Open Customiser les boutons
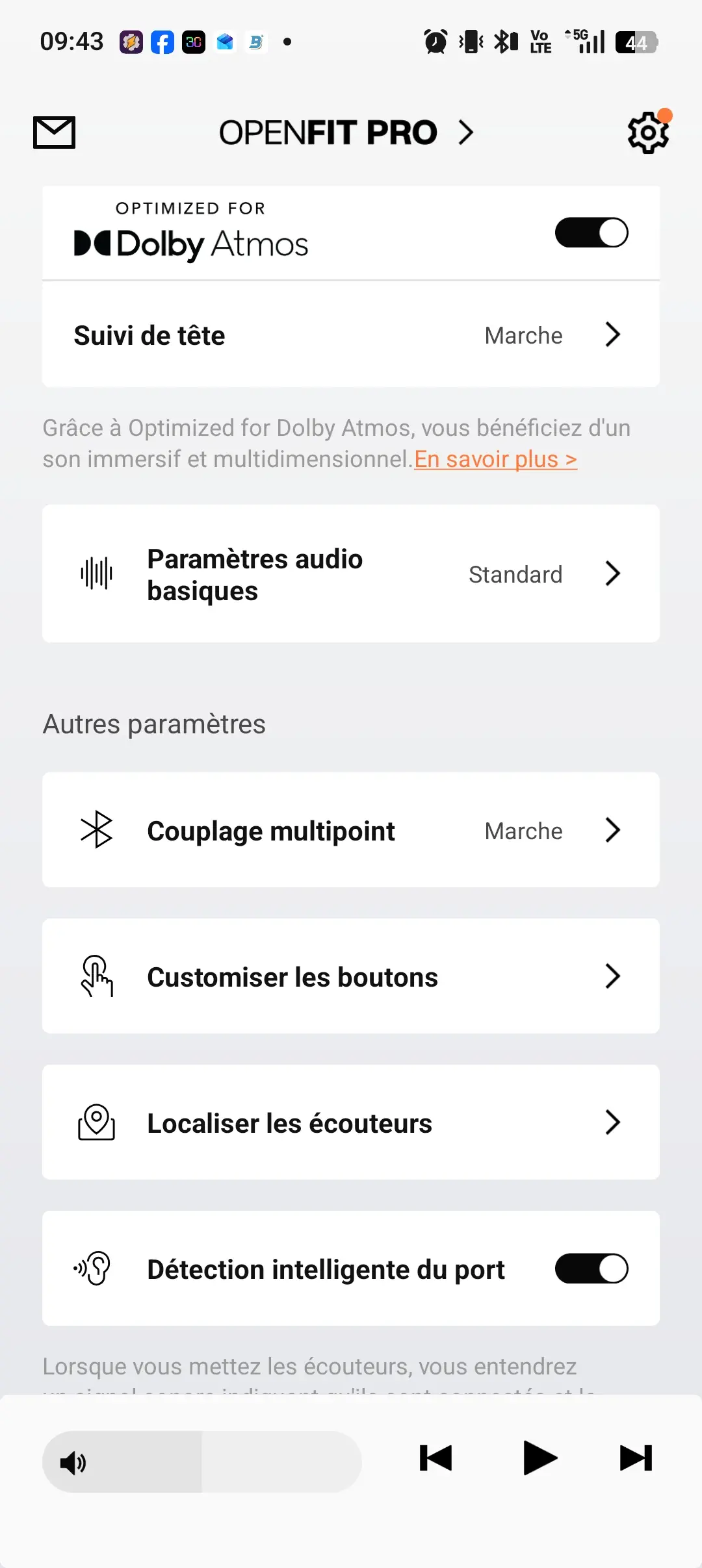702x1568 pixels. (x=350, y=976)
